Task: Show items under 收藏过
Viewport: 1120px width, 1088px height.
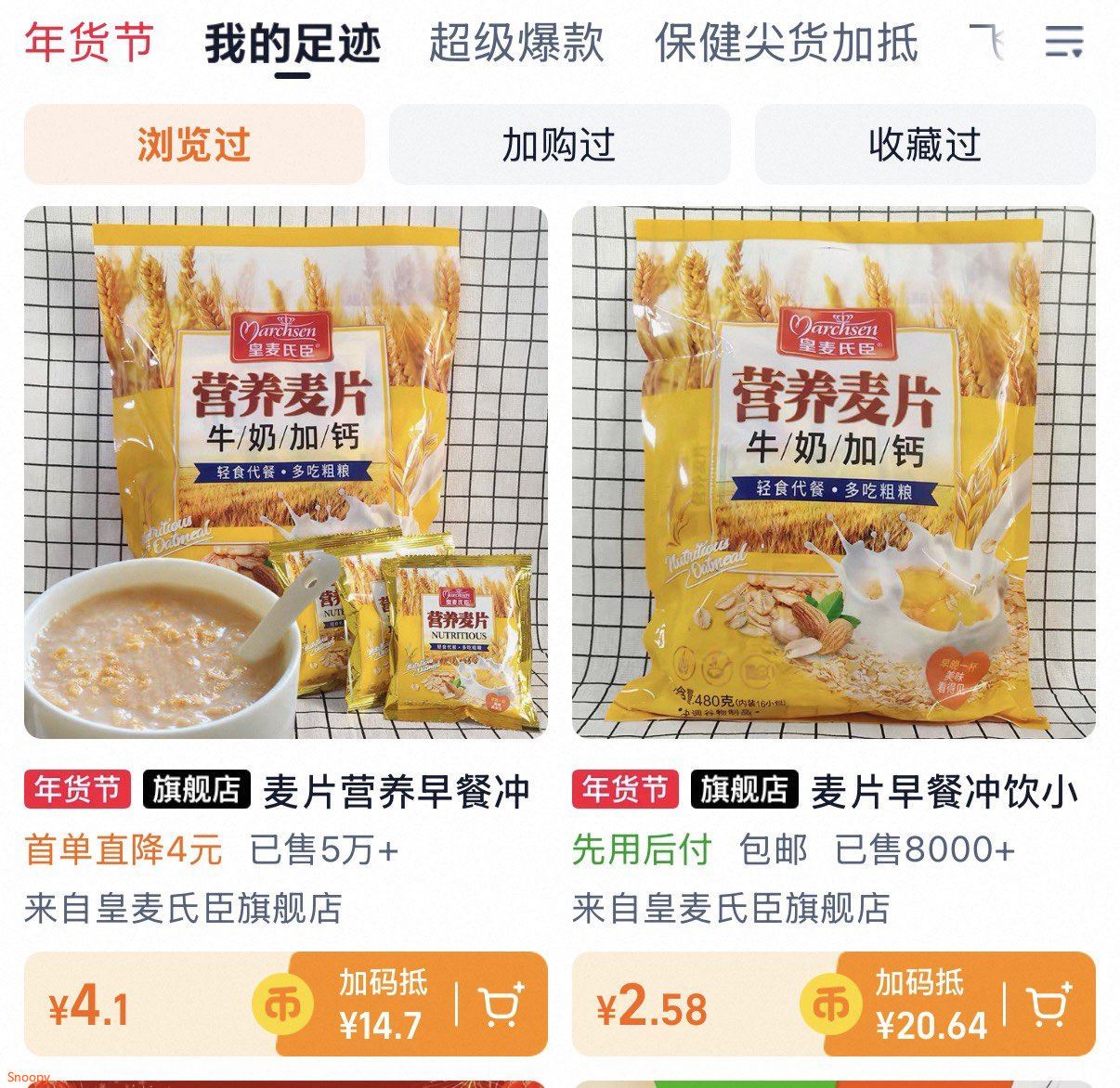Action: pyautogui.click(x=925, y=145)
